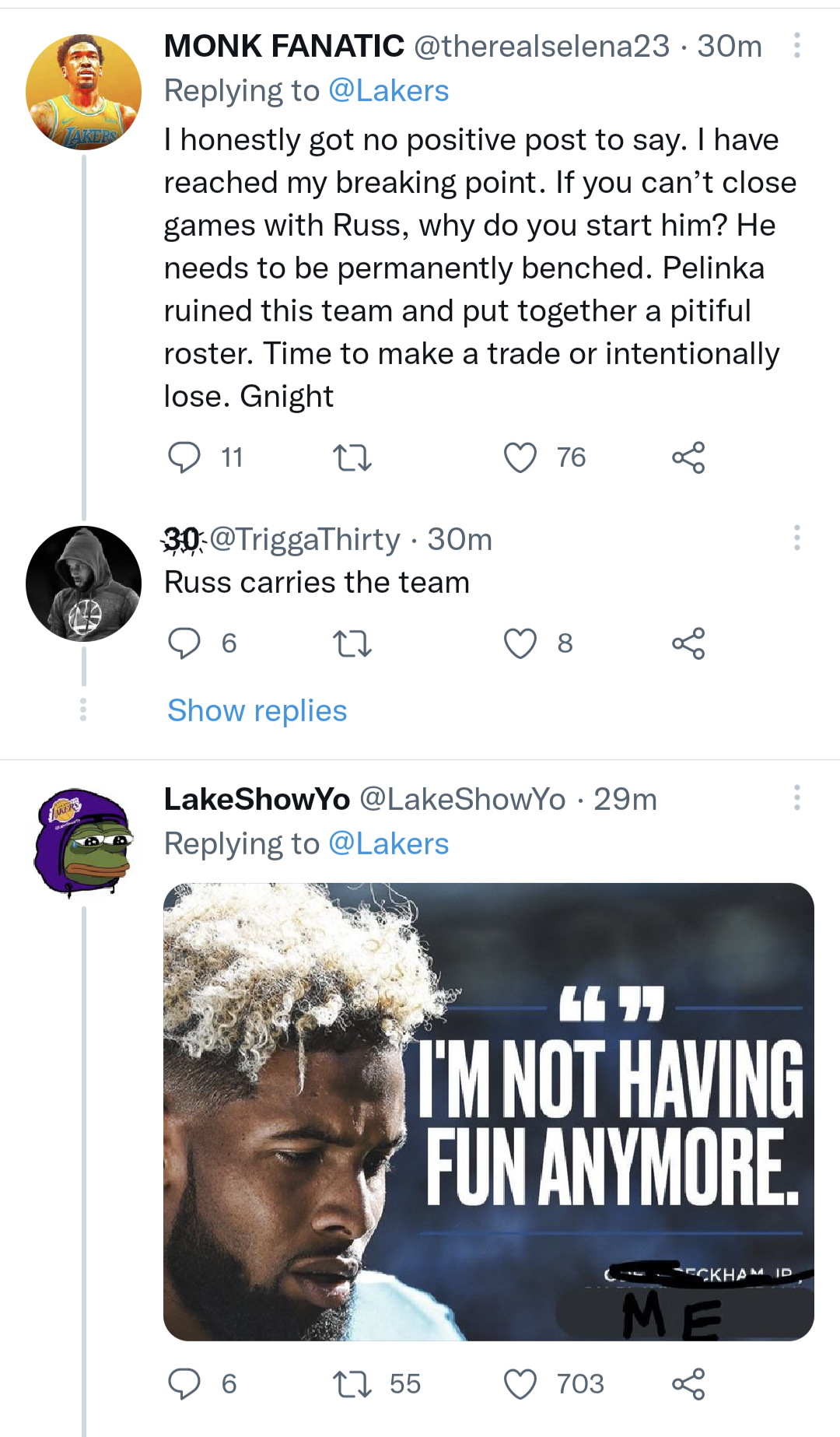Open more options for LakeShowYo's tweet
840x1437 pixels.
[795, 798]
